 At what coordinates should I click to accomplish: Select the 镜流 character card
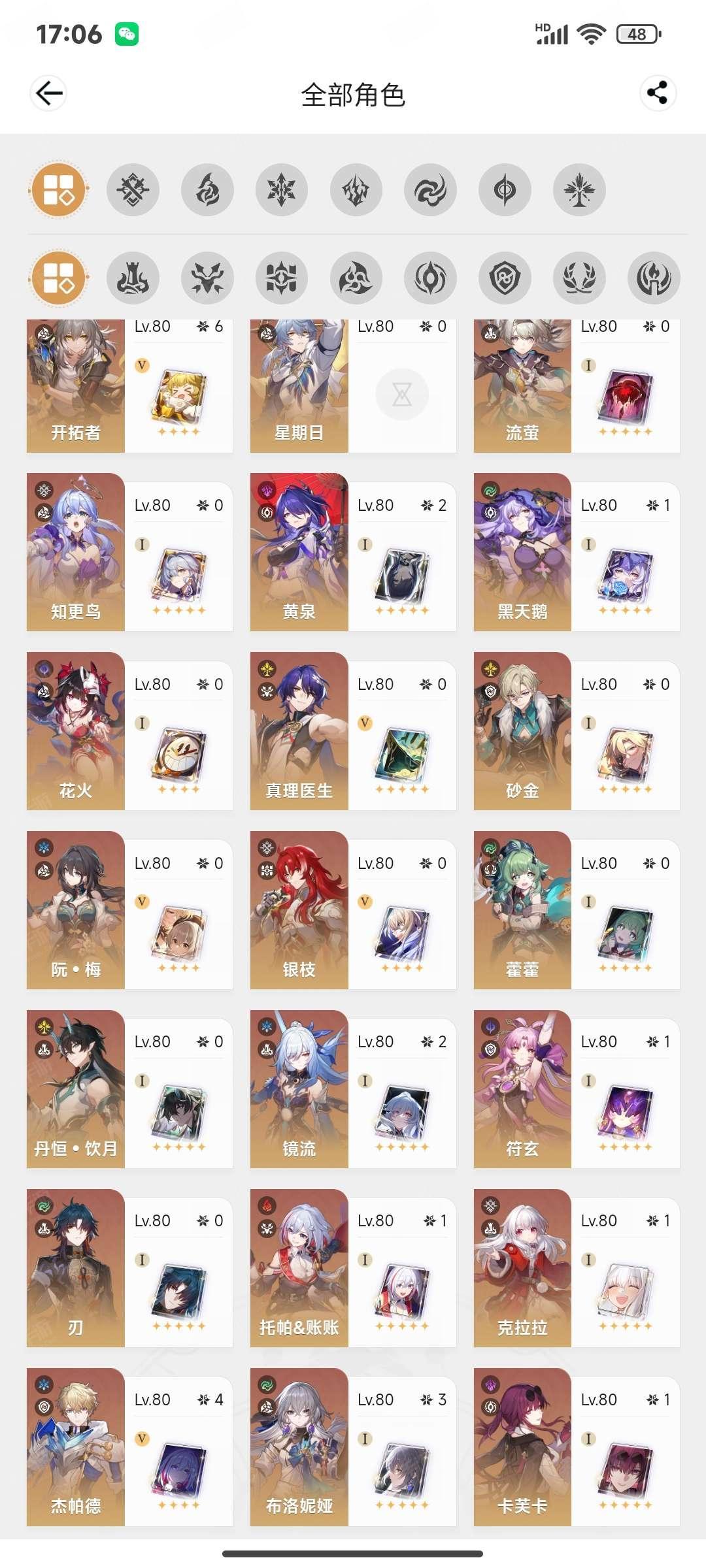(x=353, y=1089)
